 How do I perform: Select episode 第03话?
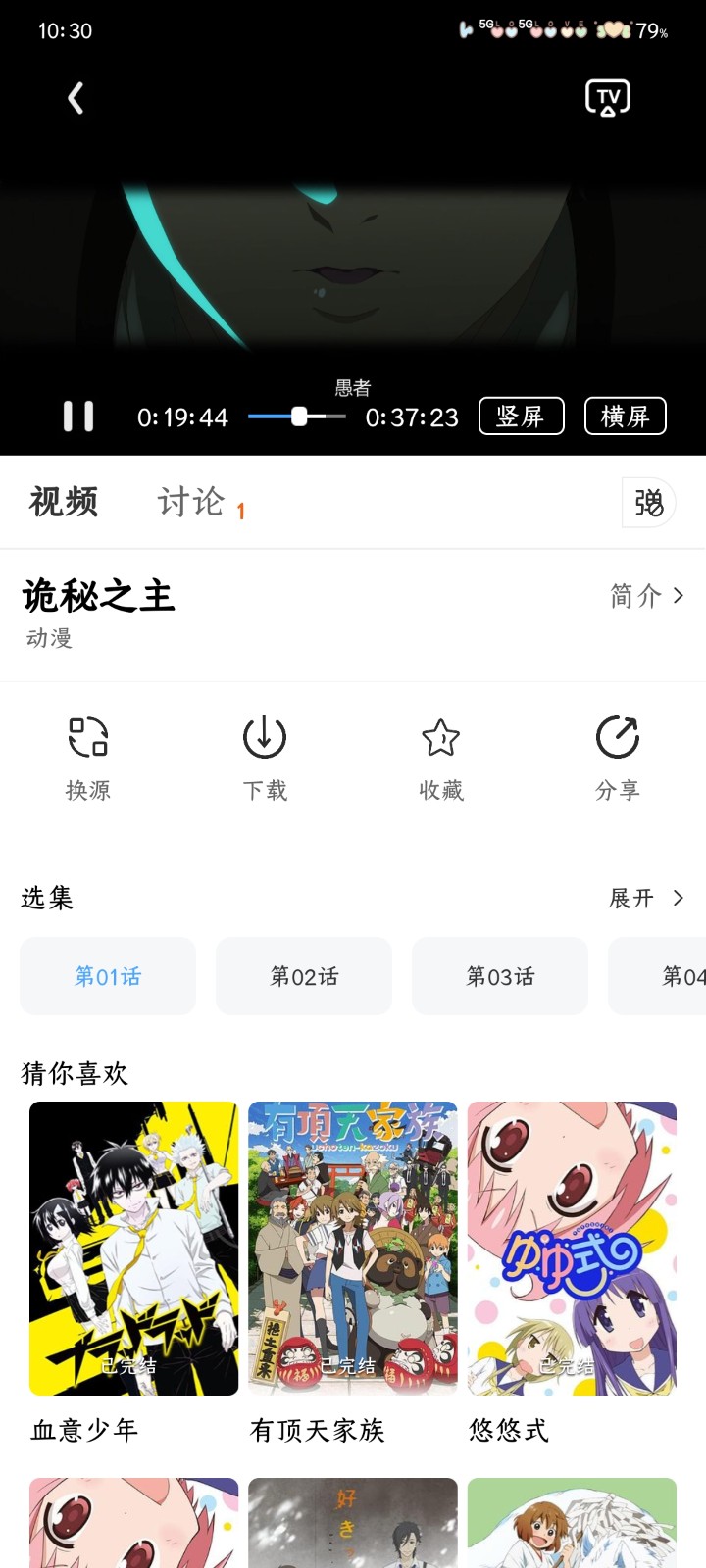[x=500, y=976]
